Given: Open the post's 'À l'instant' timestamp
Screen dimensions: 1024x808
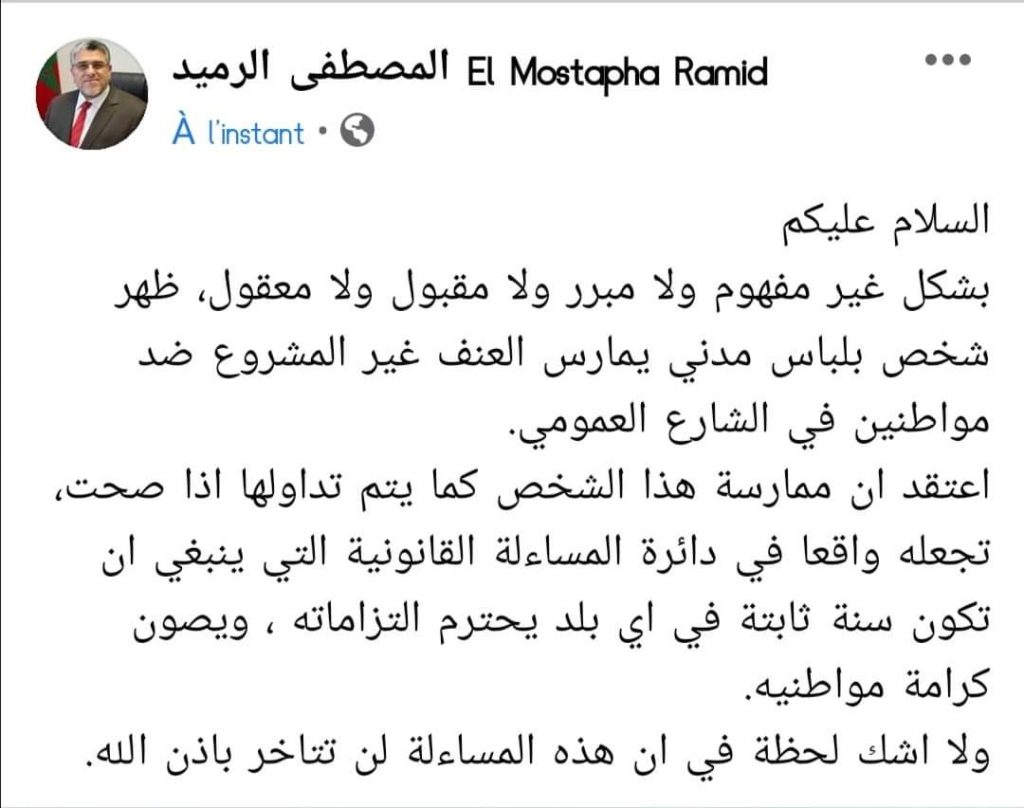Looking at the screenshot, I should tap(238, 132).
